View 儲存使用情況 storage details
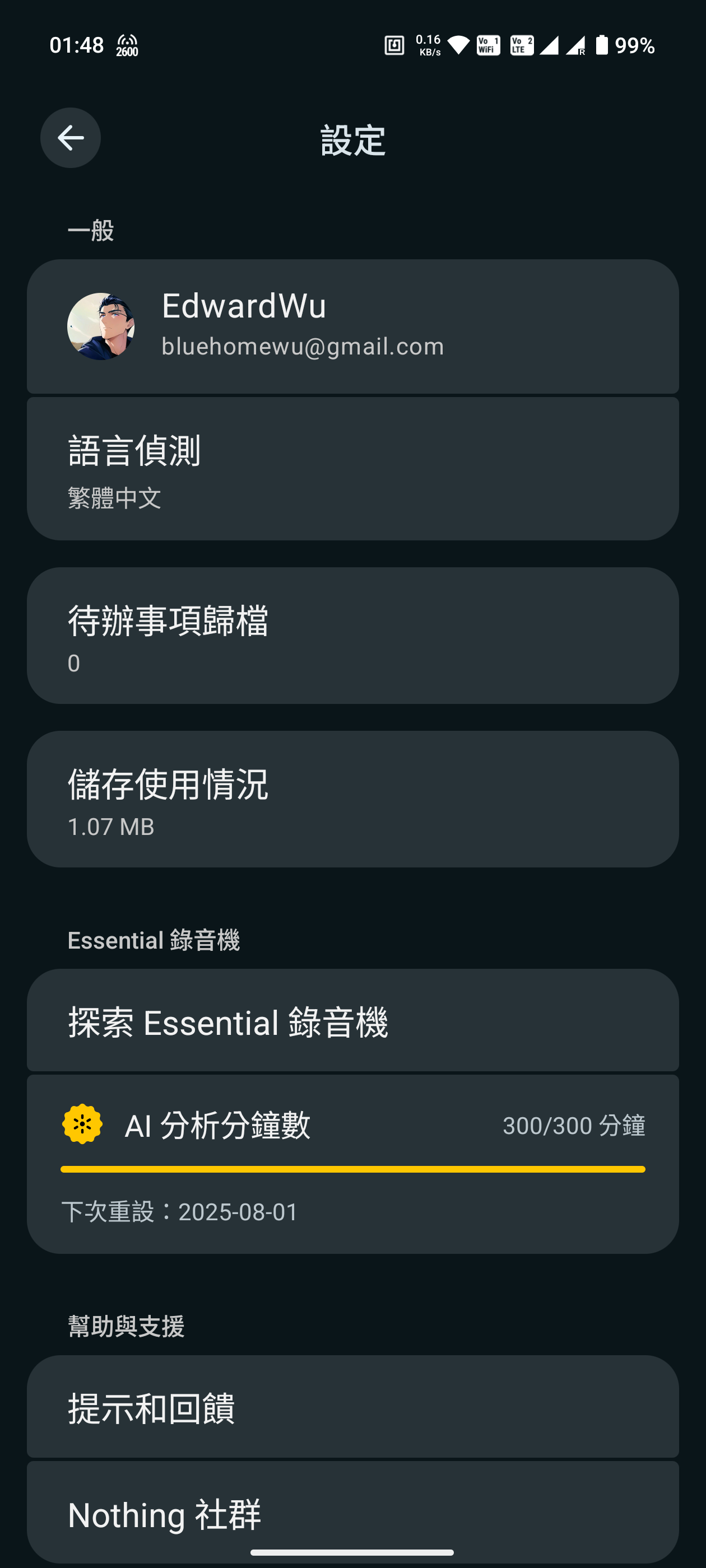The image size is (706, 1568). coord(352,799)
